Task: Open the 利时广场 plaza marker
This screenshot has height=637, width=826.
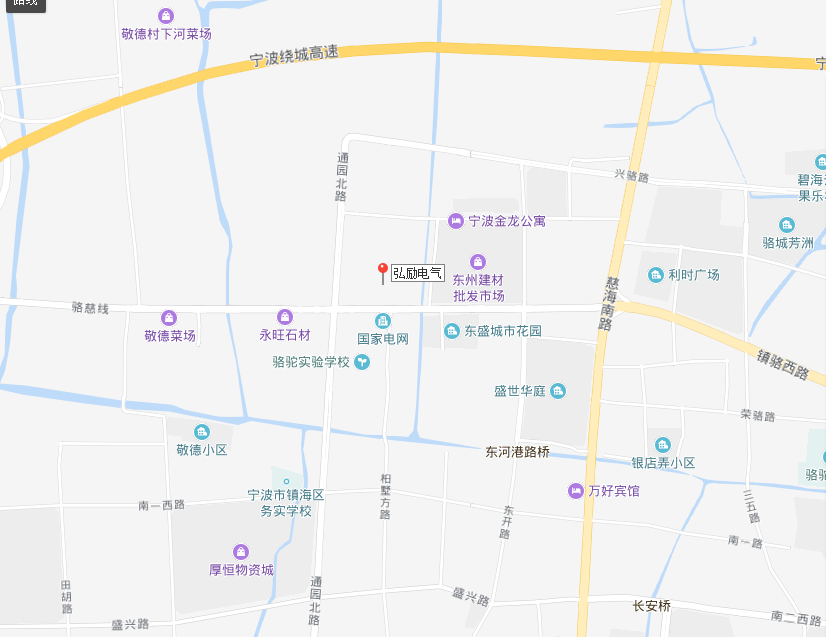Action: tap(656, 275)
